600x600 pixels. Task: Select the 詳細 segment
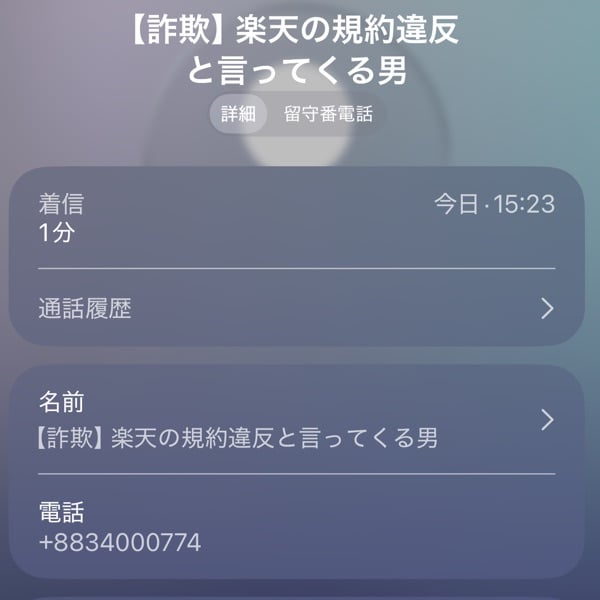click(x=238, y=114)
